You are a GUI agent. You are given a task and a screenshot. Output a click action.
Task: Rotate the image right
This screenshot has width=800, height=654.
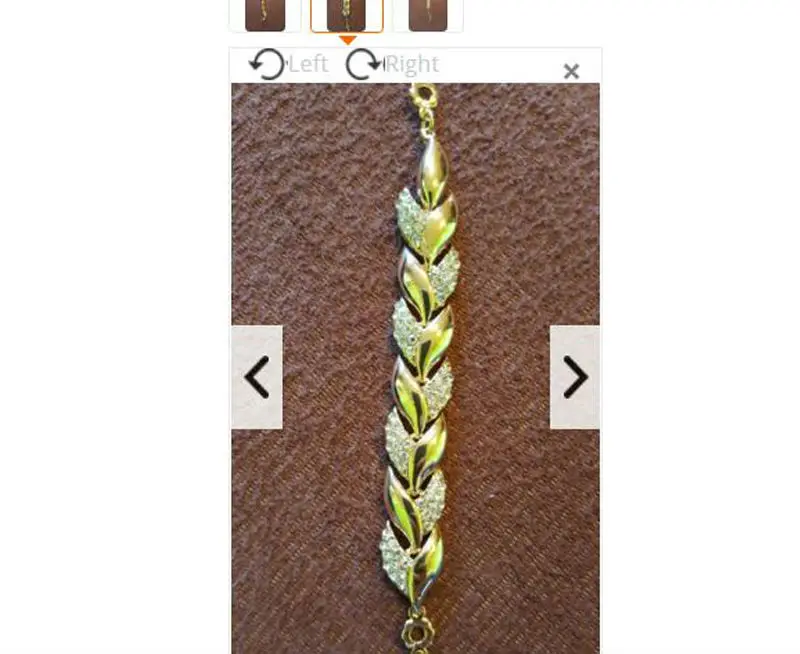pos(392,64)
